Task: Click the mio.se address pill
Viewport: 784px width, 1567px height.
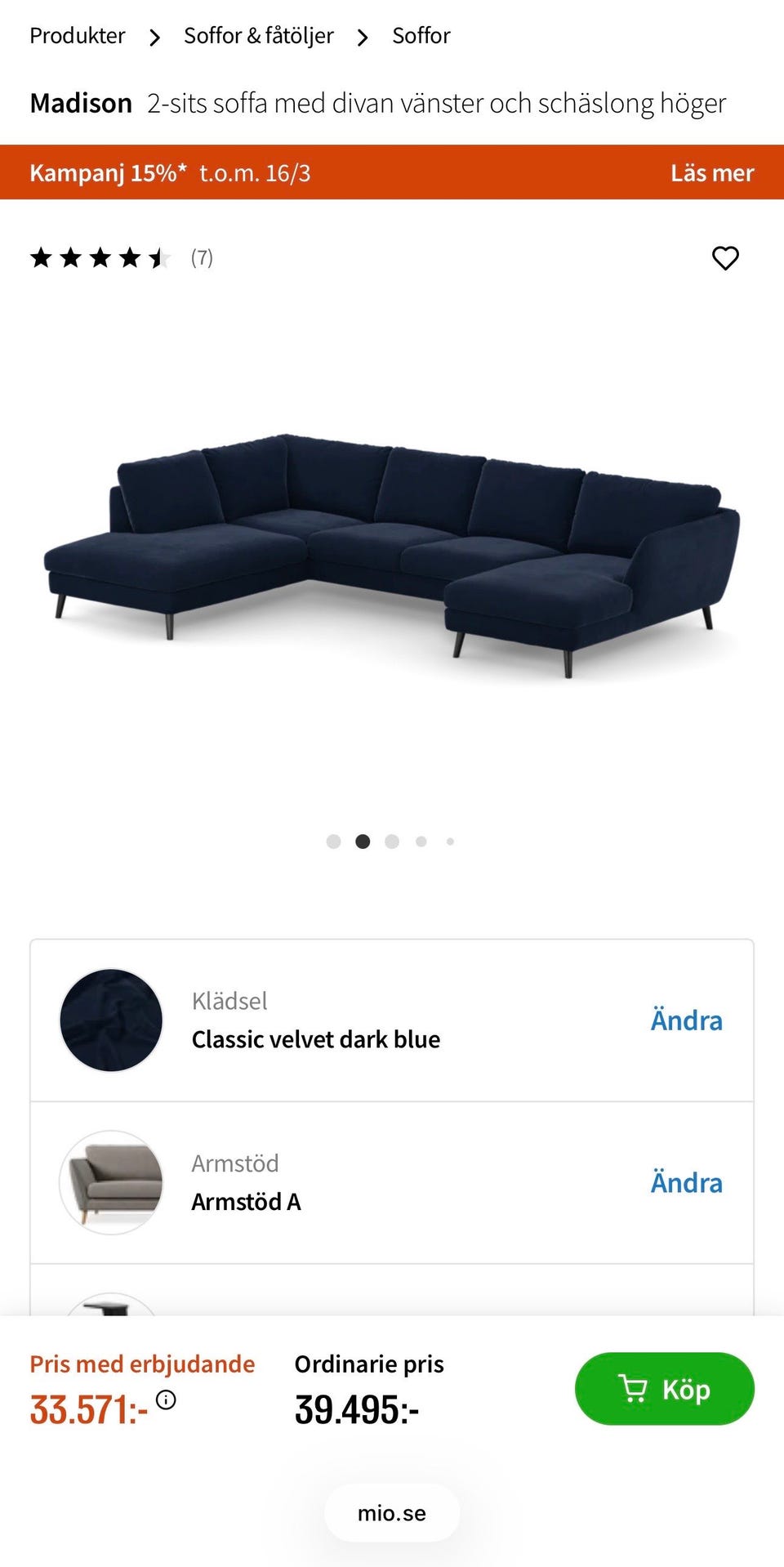Action: coord(391,1512)
